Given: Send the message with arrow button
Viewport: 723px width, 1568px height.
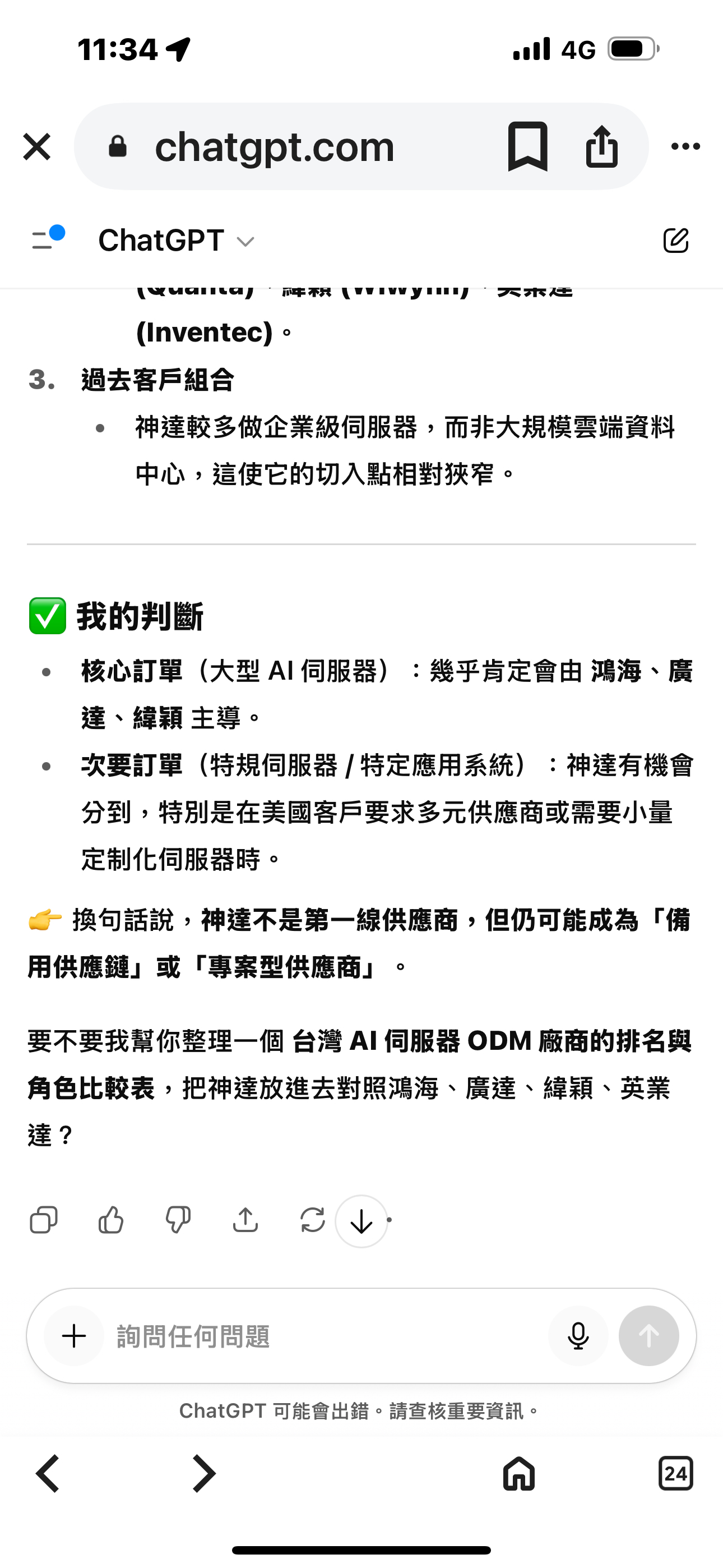Looking at the screenshot, I should pos(649,1336).
